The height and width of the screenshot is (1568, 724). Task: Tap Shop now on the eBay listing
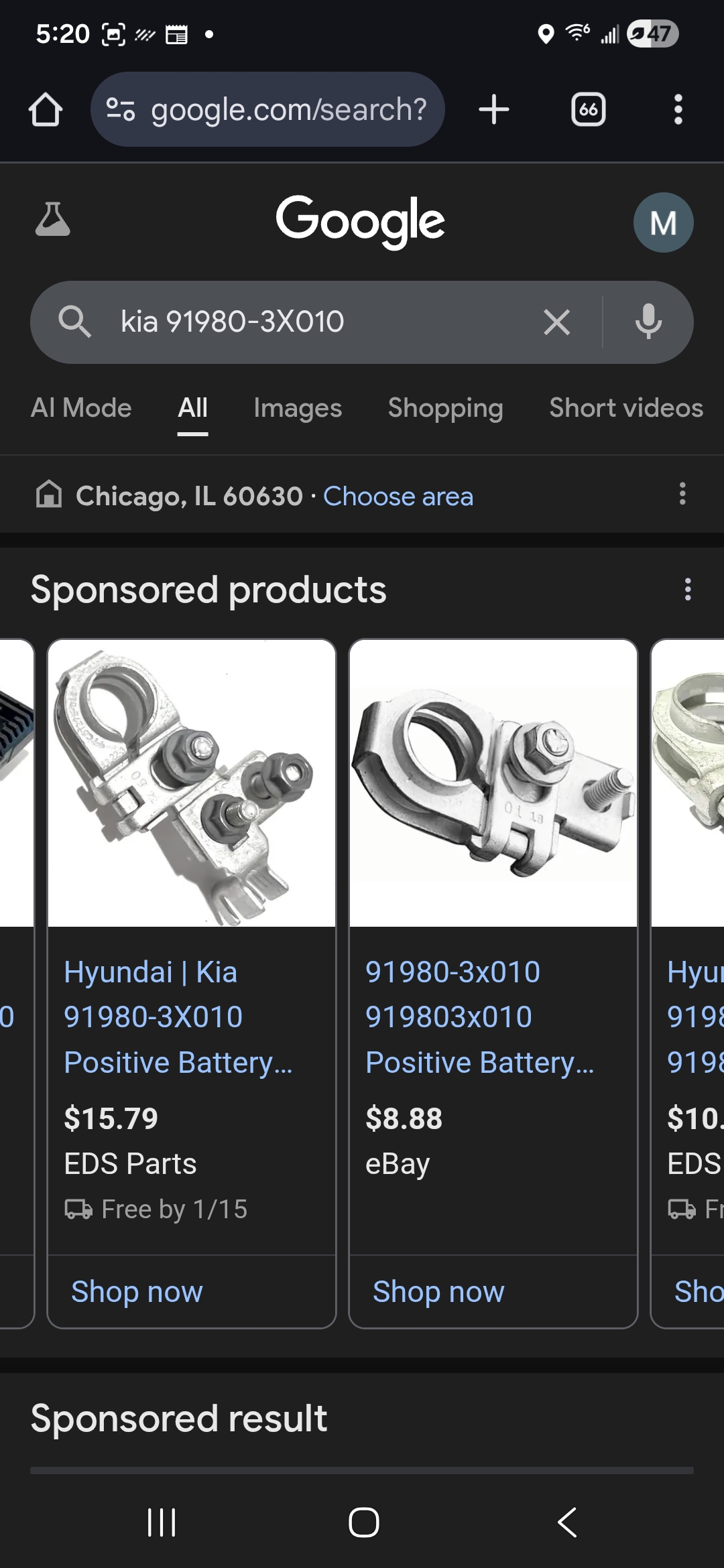pyautogui.click(x=438, y=1291)
